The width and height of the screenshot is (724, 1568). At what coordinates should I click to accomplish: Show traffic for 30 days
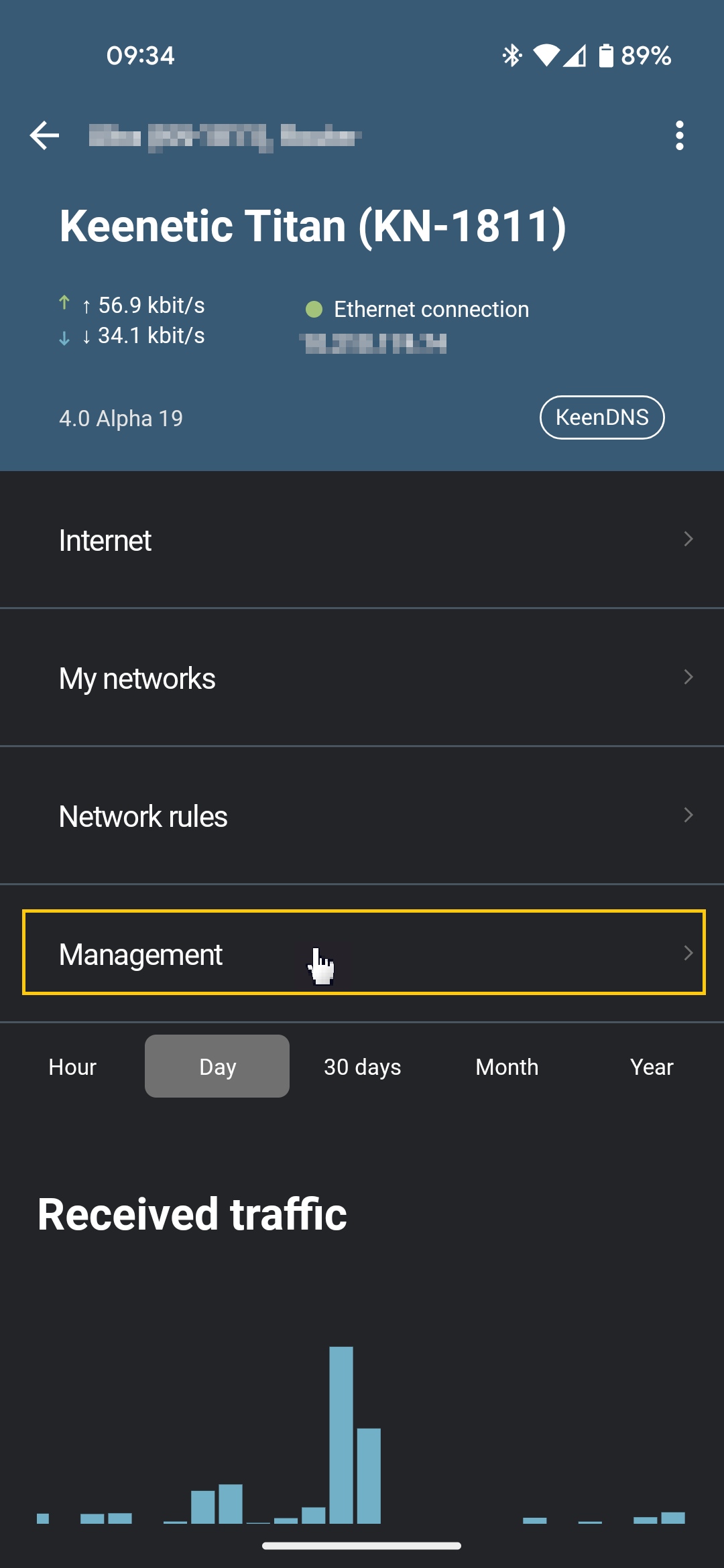[362, 1067]
